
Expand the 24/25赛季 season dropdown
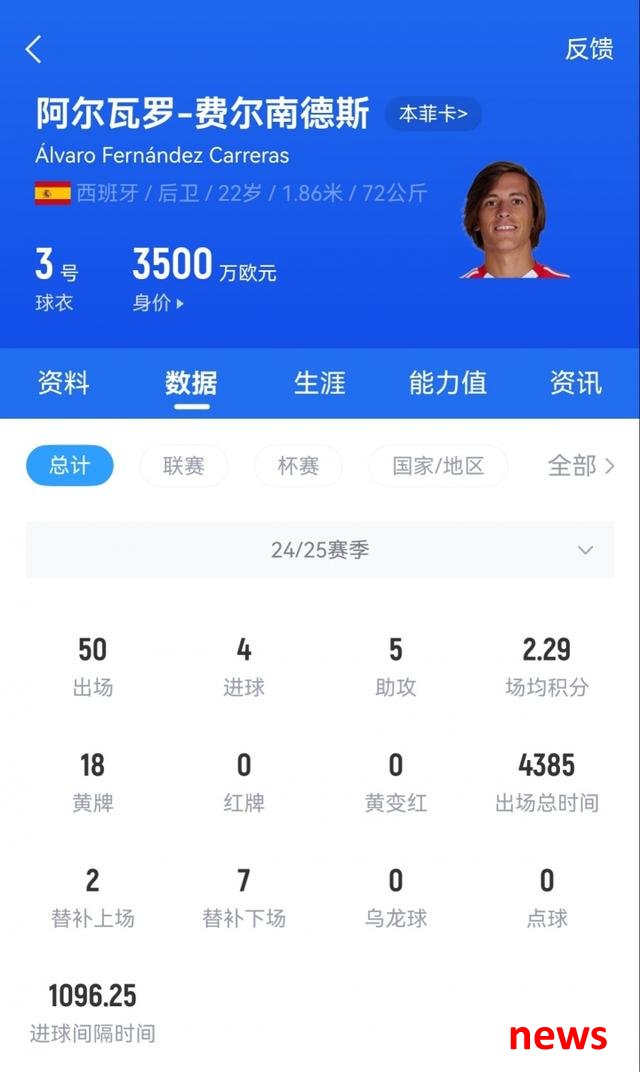(320, 550)
